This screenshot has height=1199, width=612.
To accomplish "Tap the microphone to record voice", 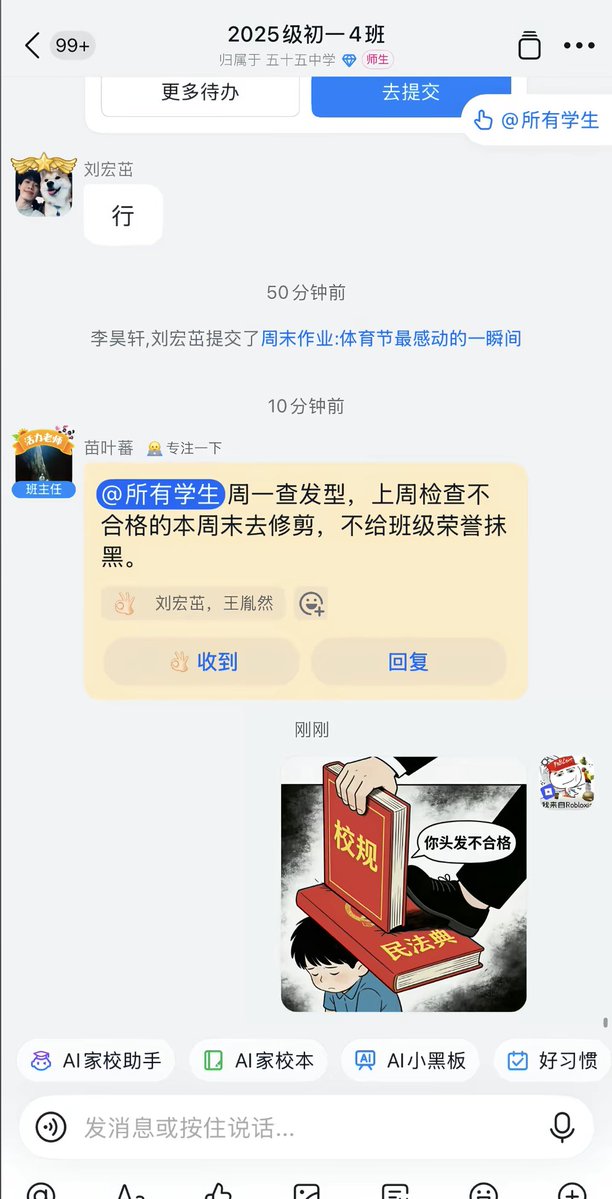I will (x=562, y=1127).
